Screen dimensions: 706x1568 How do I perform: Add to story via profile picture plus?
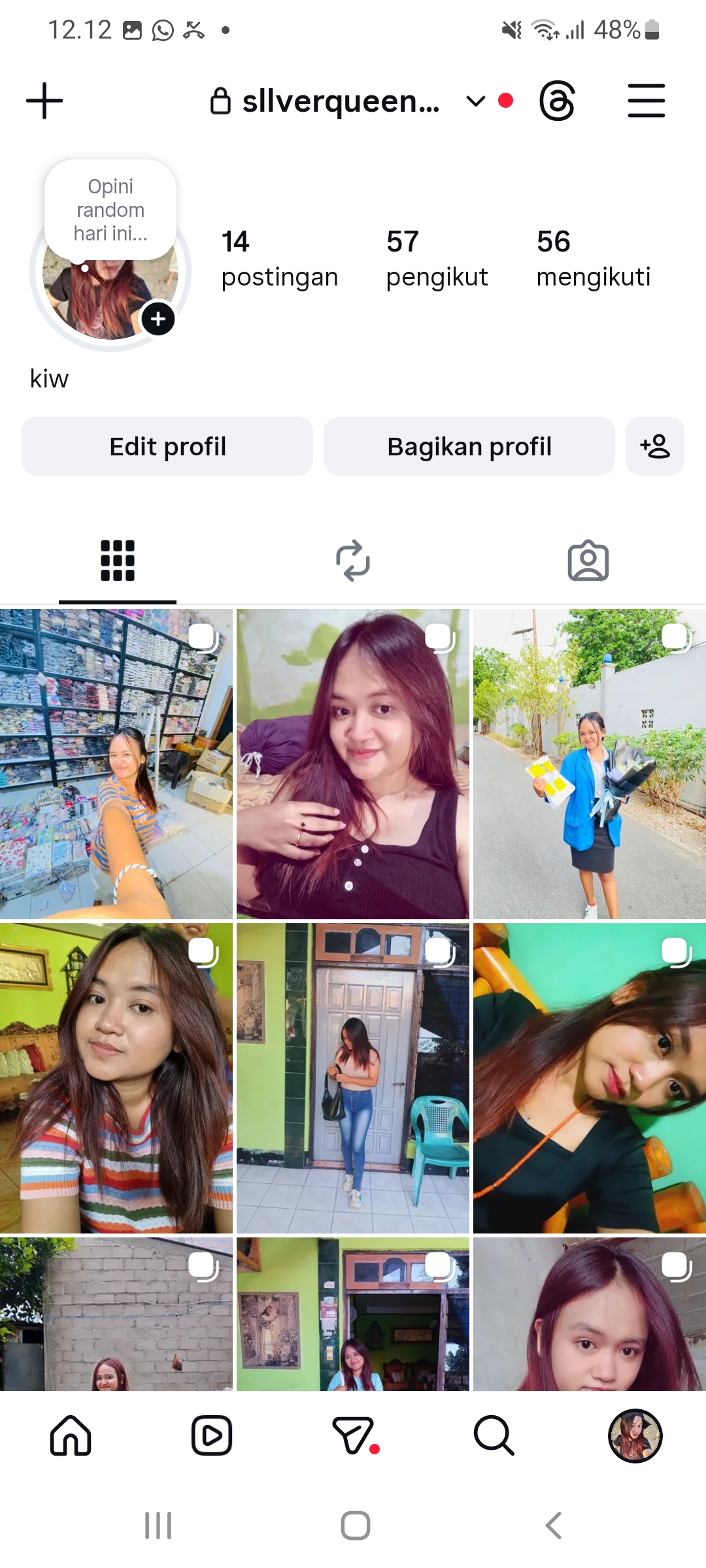pyautogui.click(x=158, y=319)
